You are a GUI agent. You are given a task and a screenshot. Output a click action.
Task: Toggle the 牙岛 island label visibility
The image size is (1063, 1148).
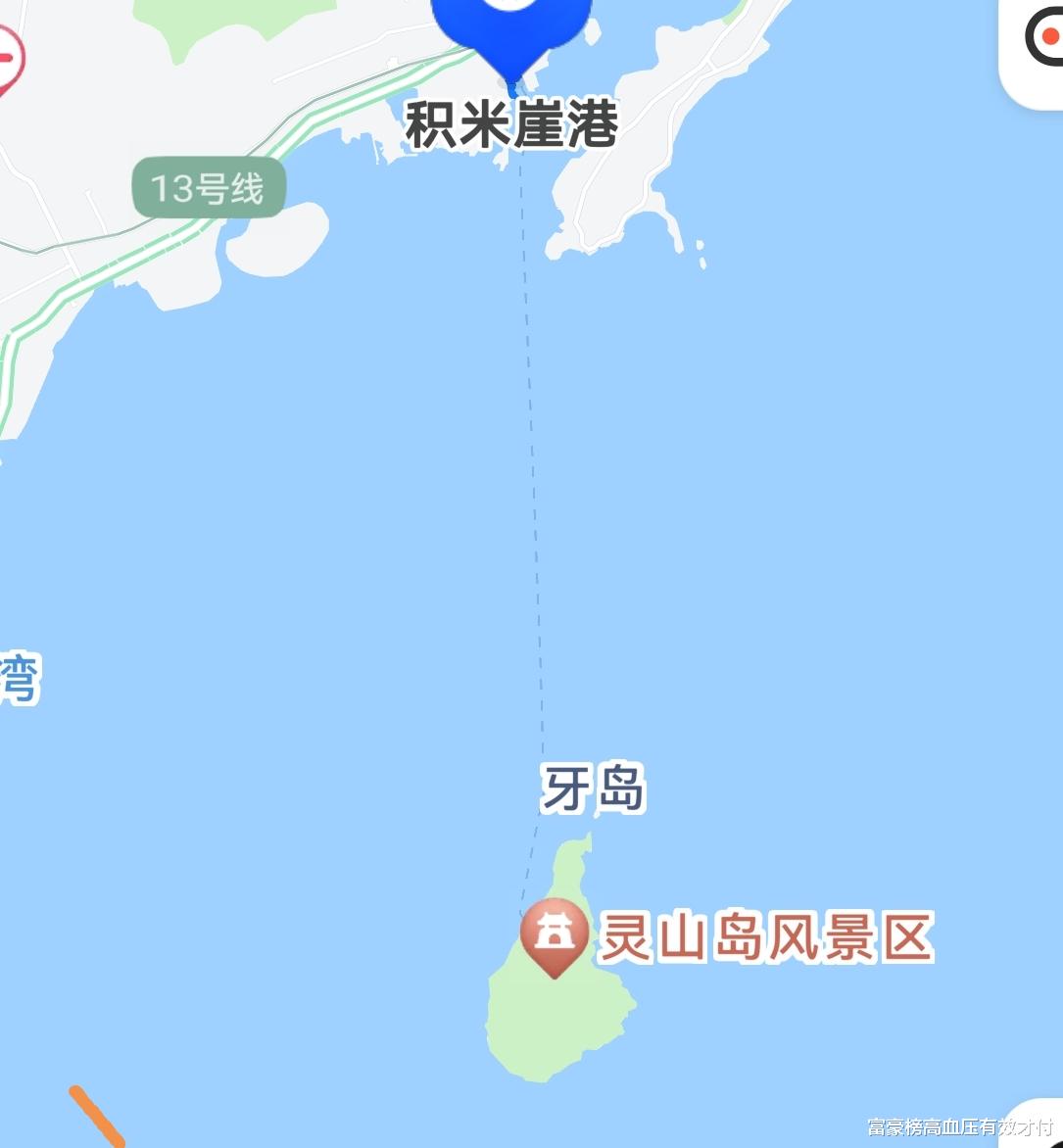(x=596, y=789)
